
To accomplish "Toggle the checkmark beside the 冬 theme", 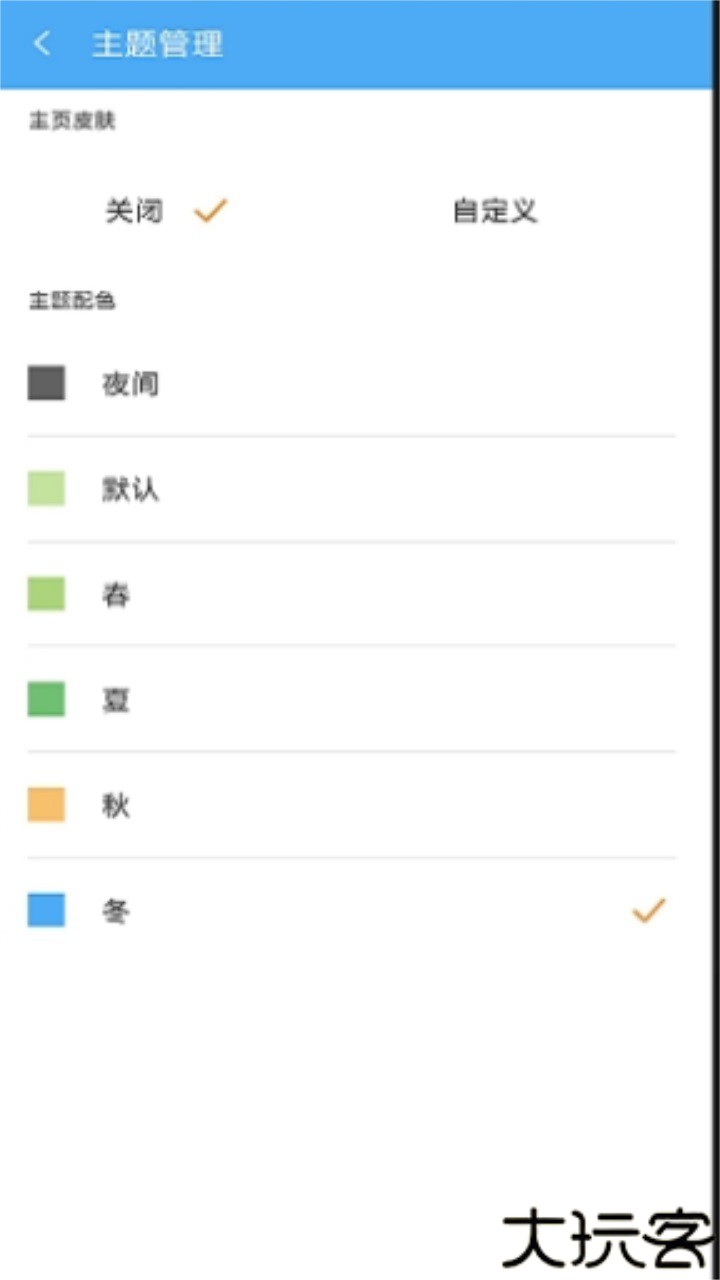I will 648,910.
